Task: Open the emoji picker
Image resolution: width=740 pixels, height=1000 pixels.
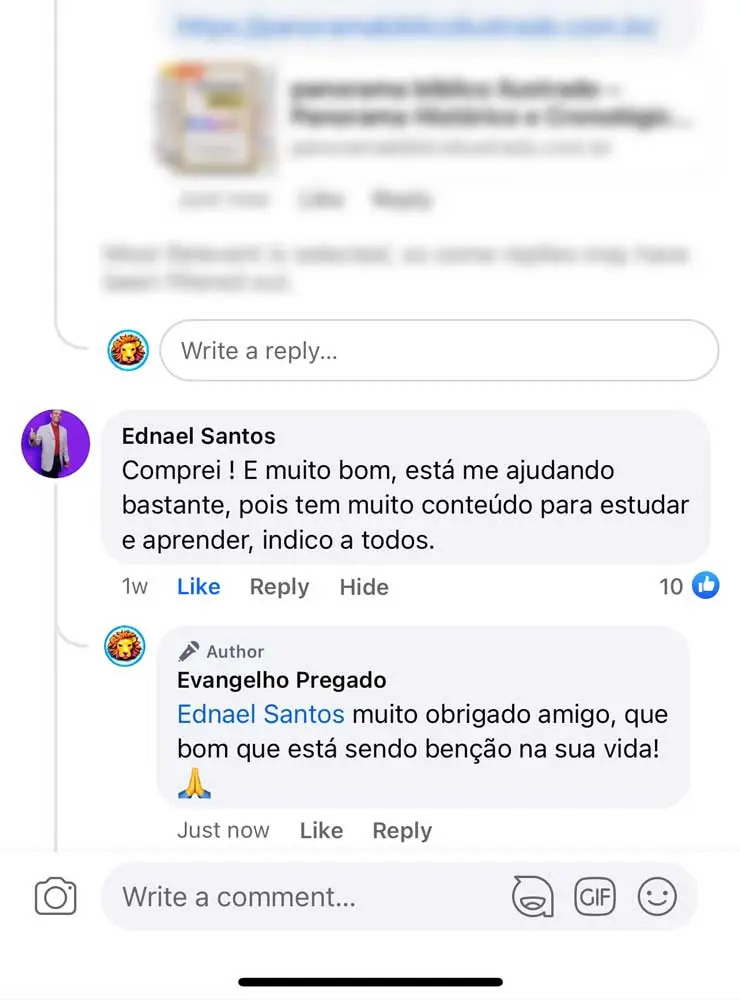Action: (657, 896)
